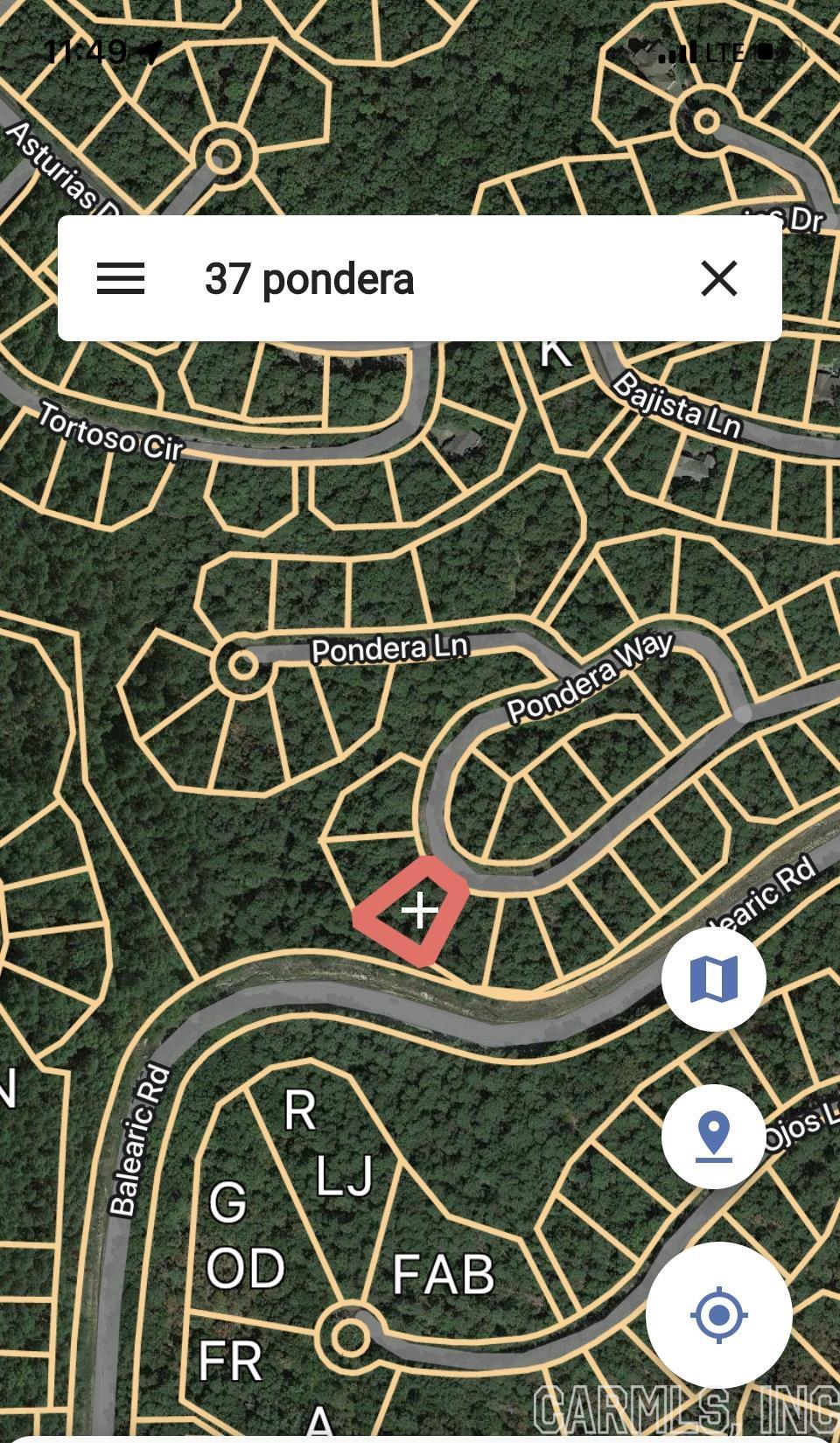Open the map layers button
The image size is (840, 1443).
(x=714, y=978)
